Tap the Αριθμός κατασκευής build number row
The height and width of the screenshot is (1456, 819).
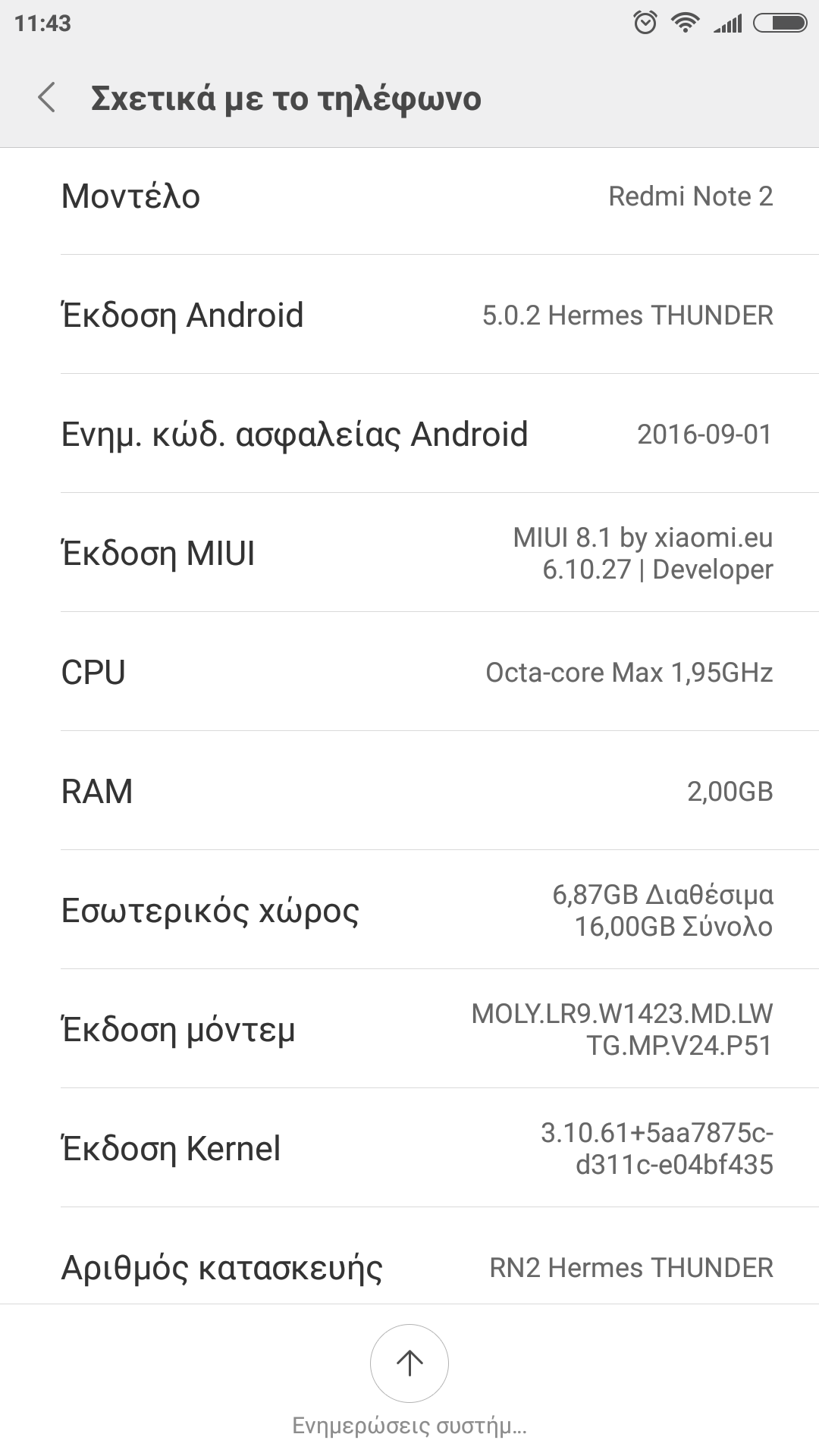point(409,1266)
